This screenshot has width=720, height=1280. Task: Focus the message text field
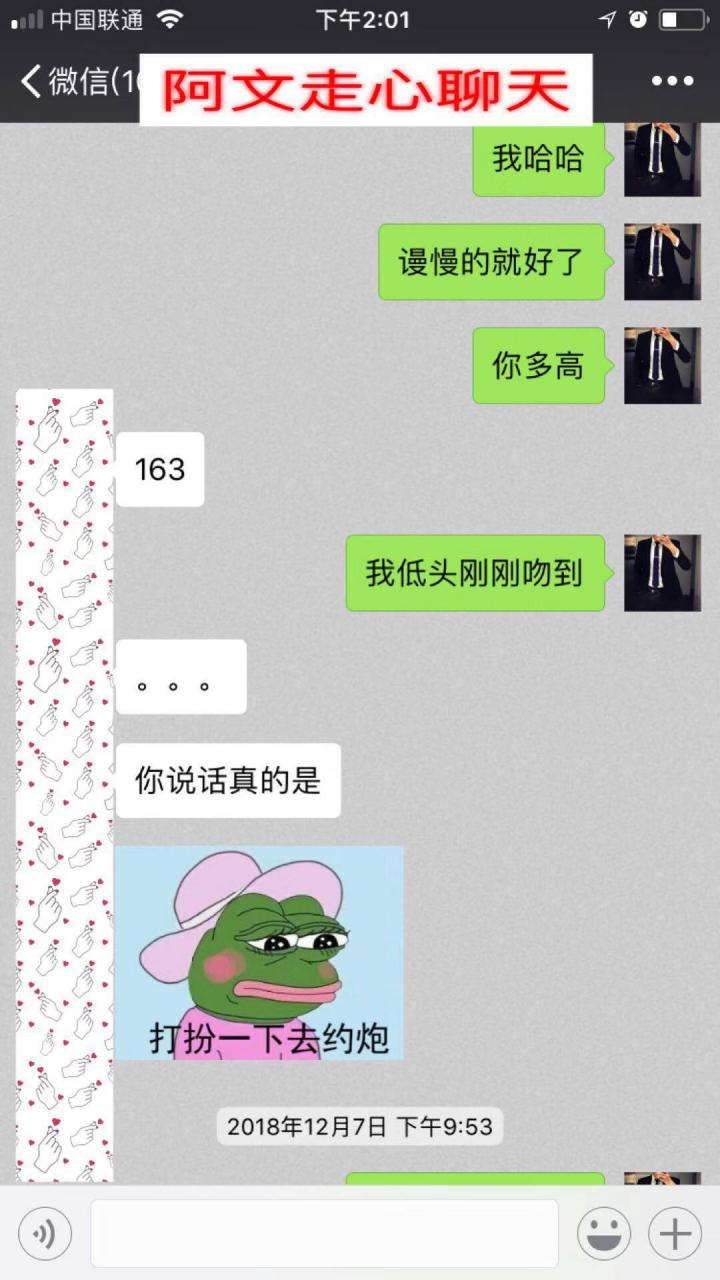pyautogui.click(x=324, y=1233)
